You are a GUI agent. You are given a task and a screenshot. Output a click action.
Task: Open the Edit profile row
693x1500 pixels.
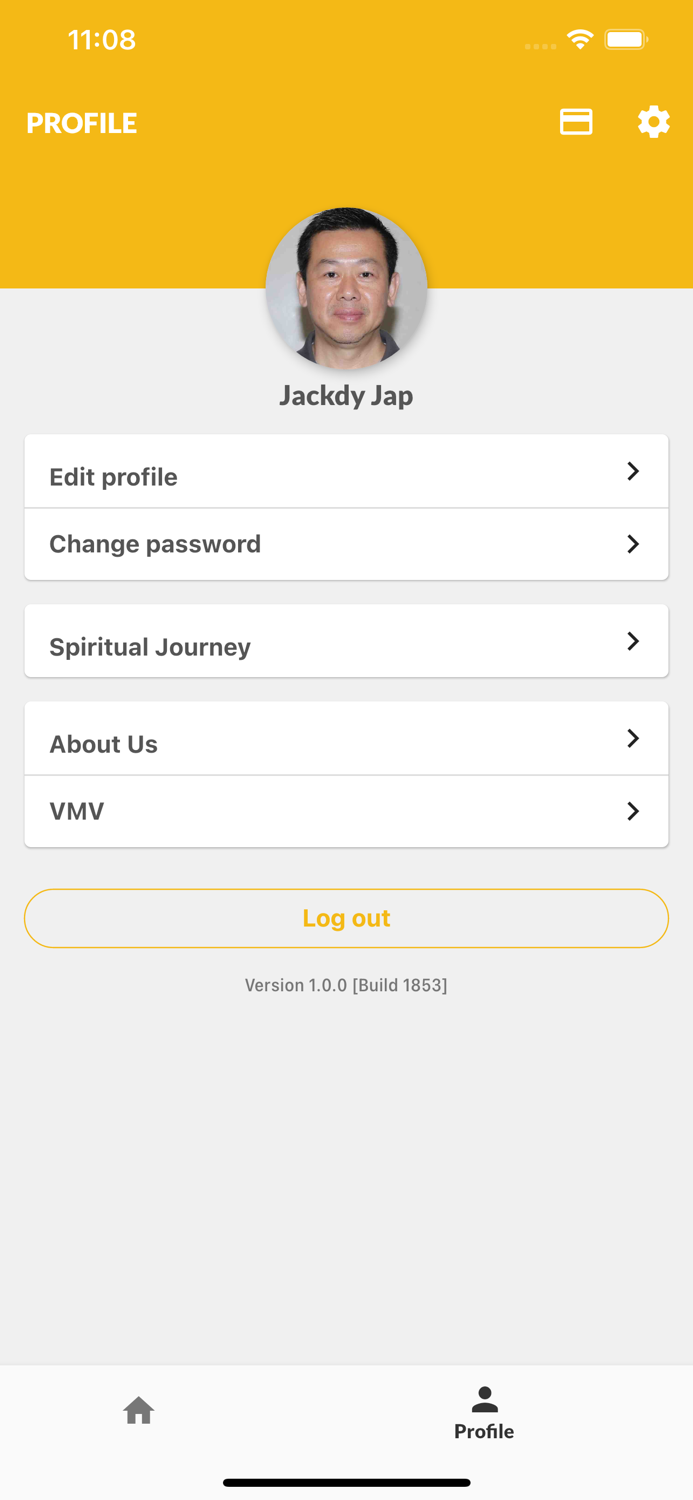(x=346, y=472)
